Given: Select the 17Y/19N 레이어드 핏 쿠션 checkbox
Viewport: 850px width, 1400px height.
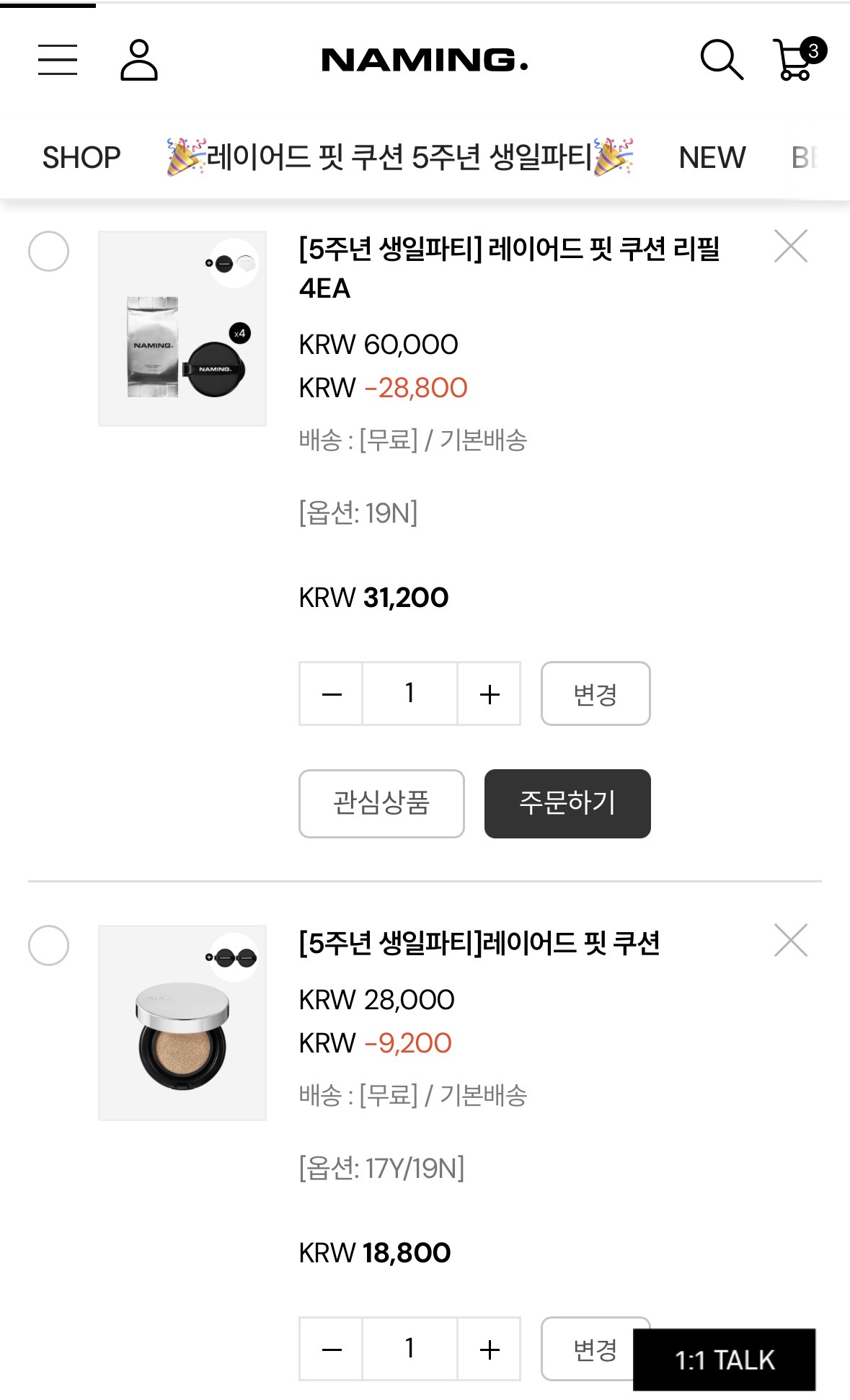Looking at the screenshot, I should 48,945.
